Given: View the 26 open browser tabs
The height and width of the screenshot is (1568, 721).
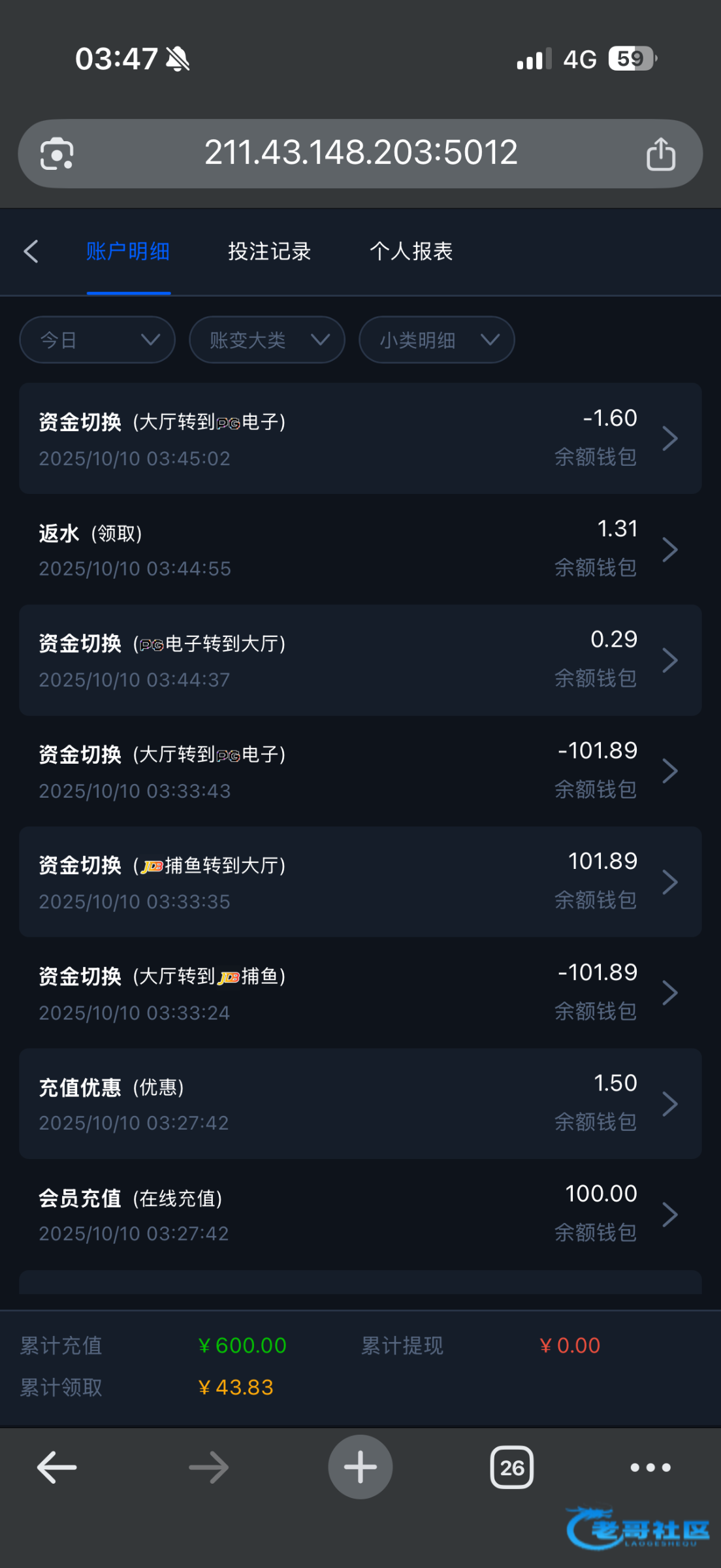Looking at the screenshot, I should [x=511, y=1467].
